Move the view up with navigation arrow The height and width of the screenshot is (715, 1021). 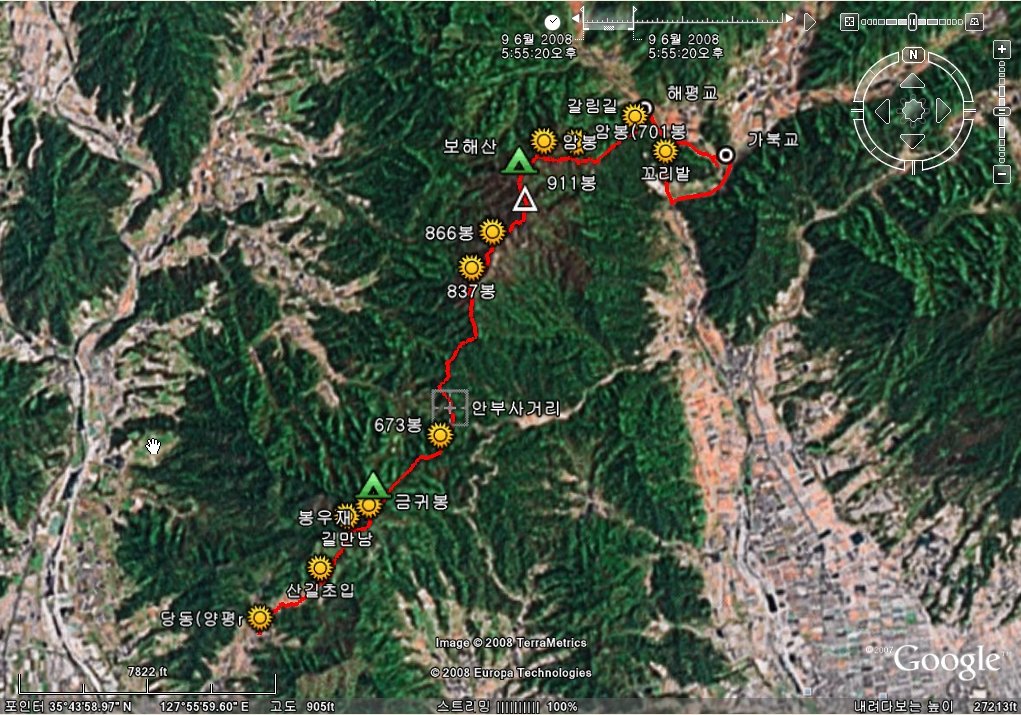pos(912,80)
